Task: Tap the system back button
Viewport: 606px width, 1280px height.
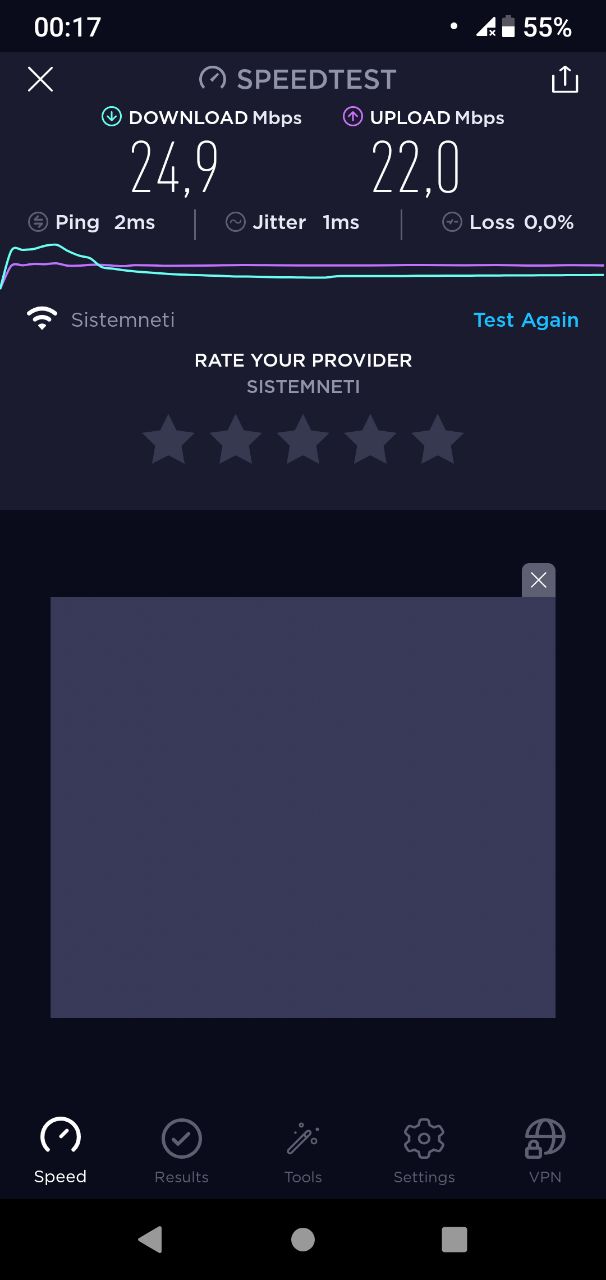Action: pos(150,1240)
